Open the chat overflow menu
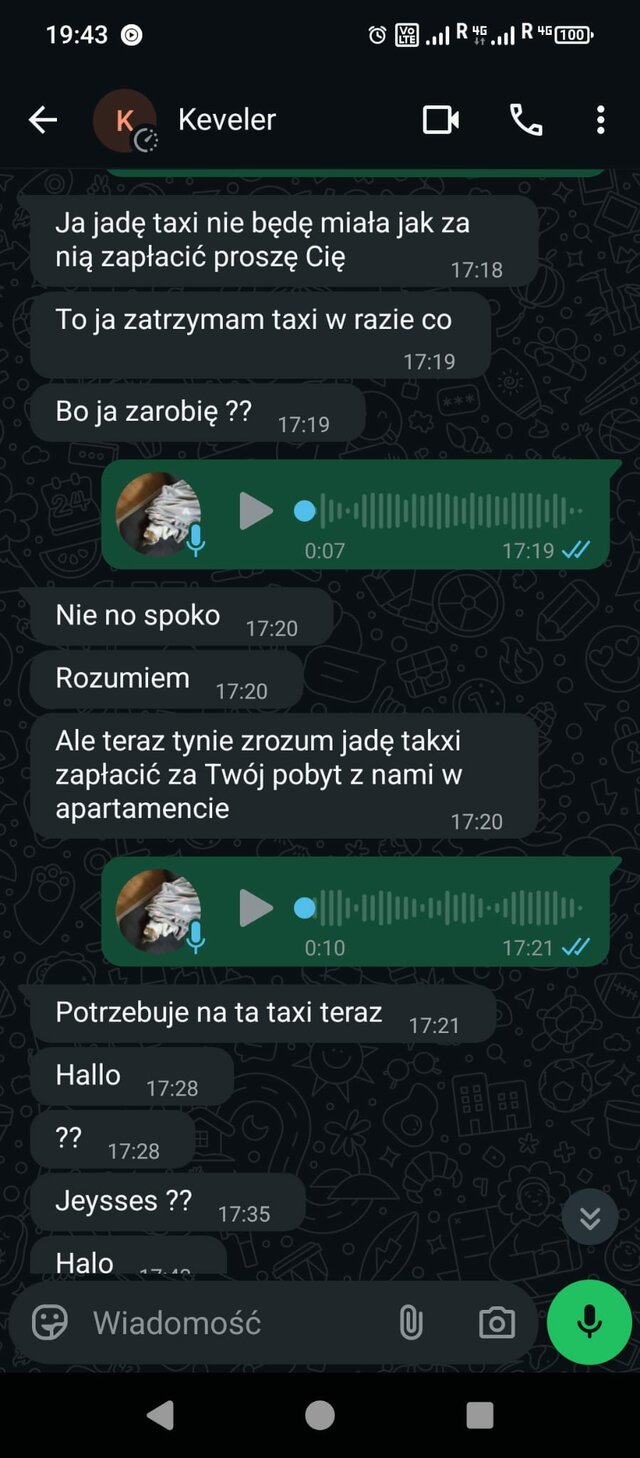The height and width of the screenshot is (1458, 640). [600, 120]
